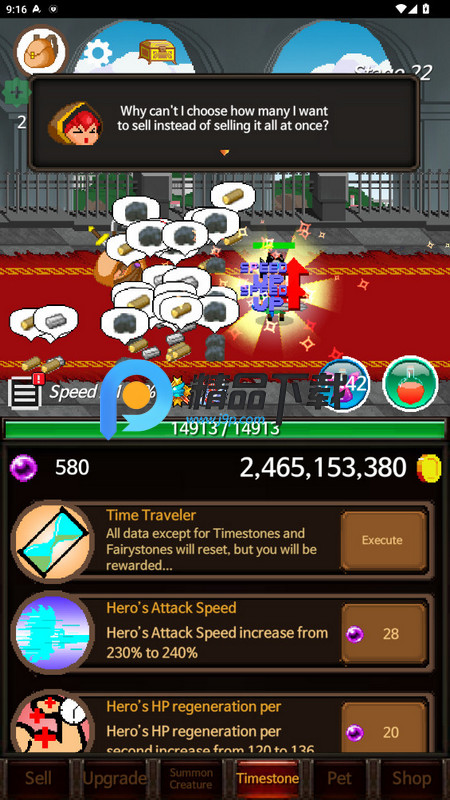Go to the Summon Creature tab
450x800 pixels.
coord(191,779)
